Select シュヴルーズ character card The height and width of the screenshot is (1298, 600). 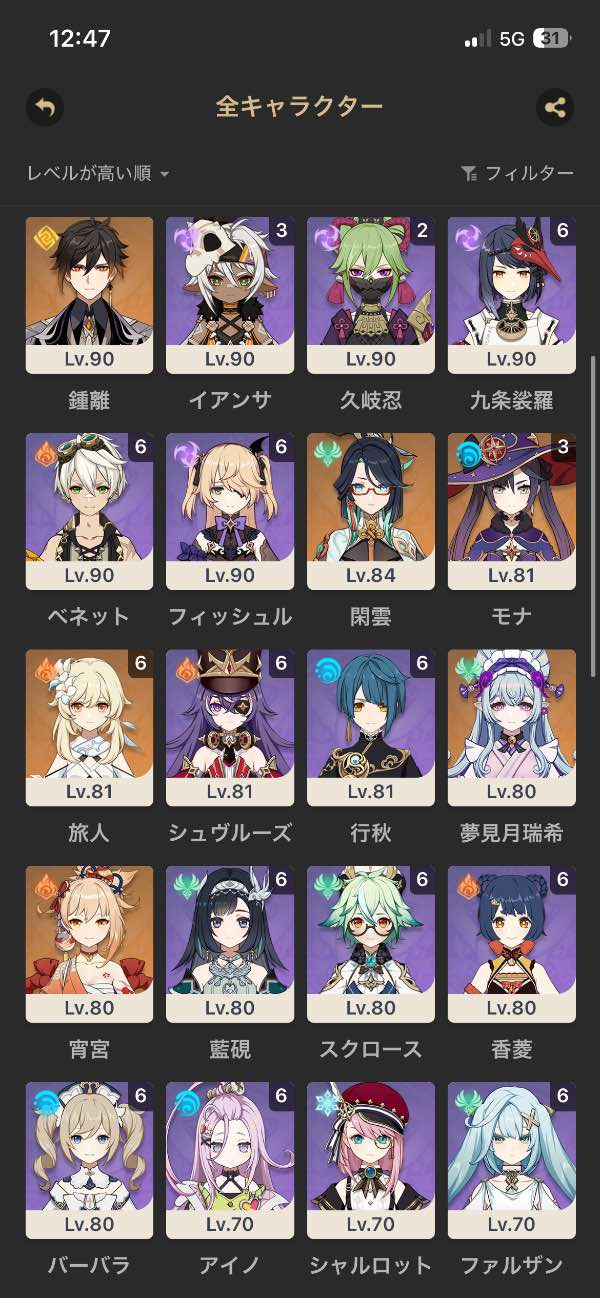[x=230, y=728]
